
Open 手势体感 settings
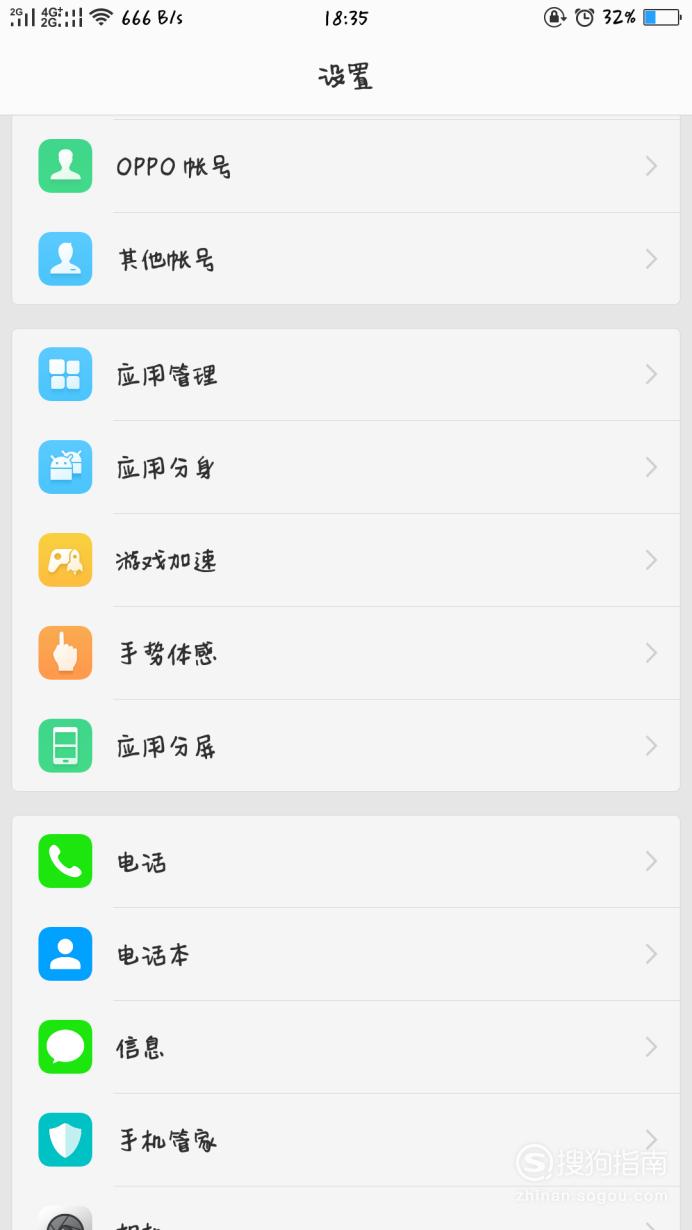(x=346, y=653)
